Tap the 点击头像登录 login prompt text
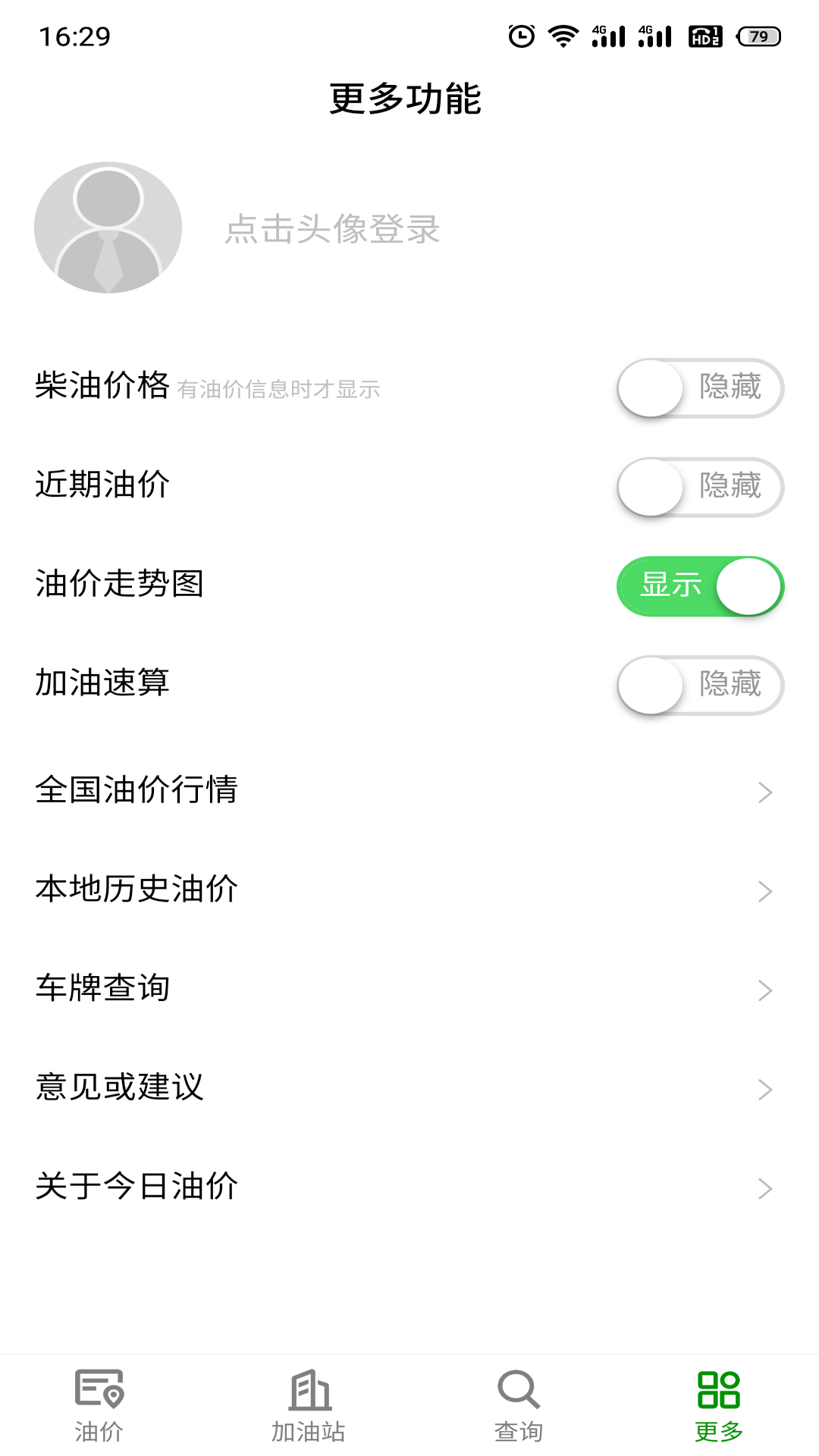This screenshot has width=819, height=1456. tap(331, 231)
